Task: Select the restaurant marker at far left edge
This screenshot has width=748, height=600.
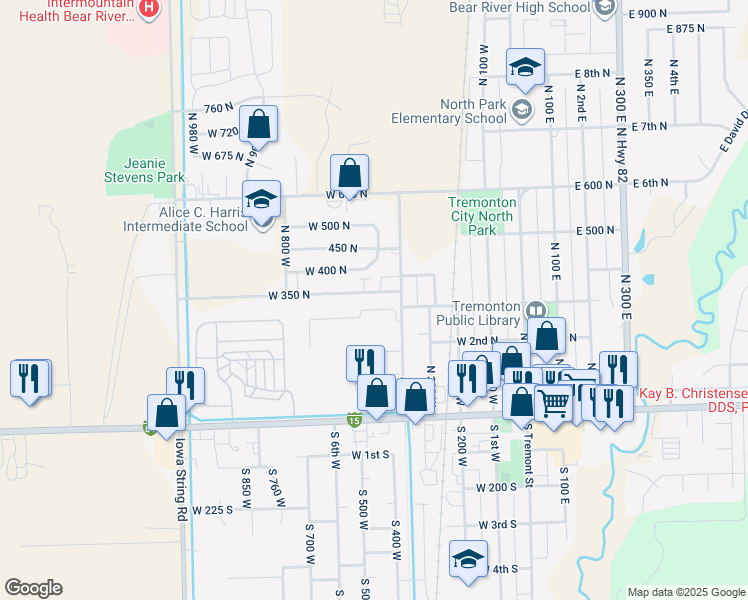Action: coord(29,378)
